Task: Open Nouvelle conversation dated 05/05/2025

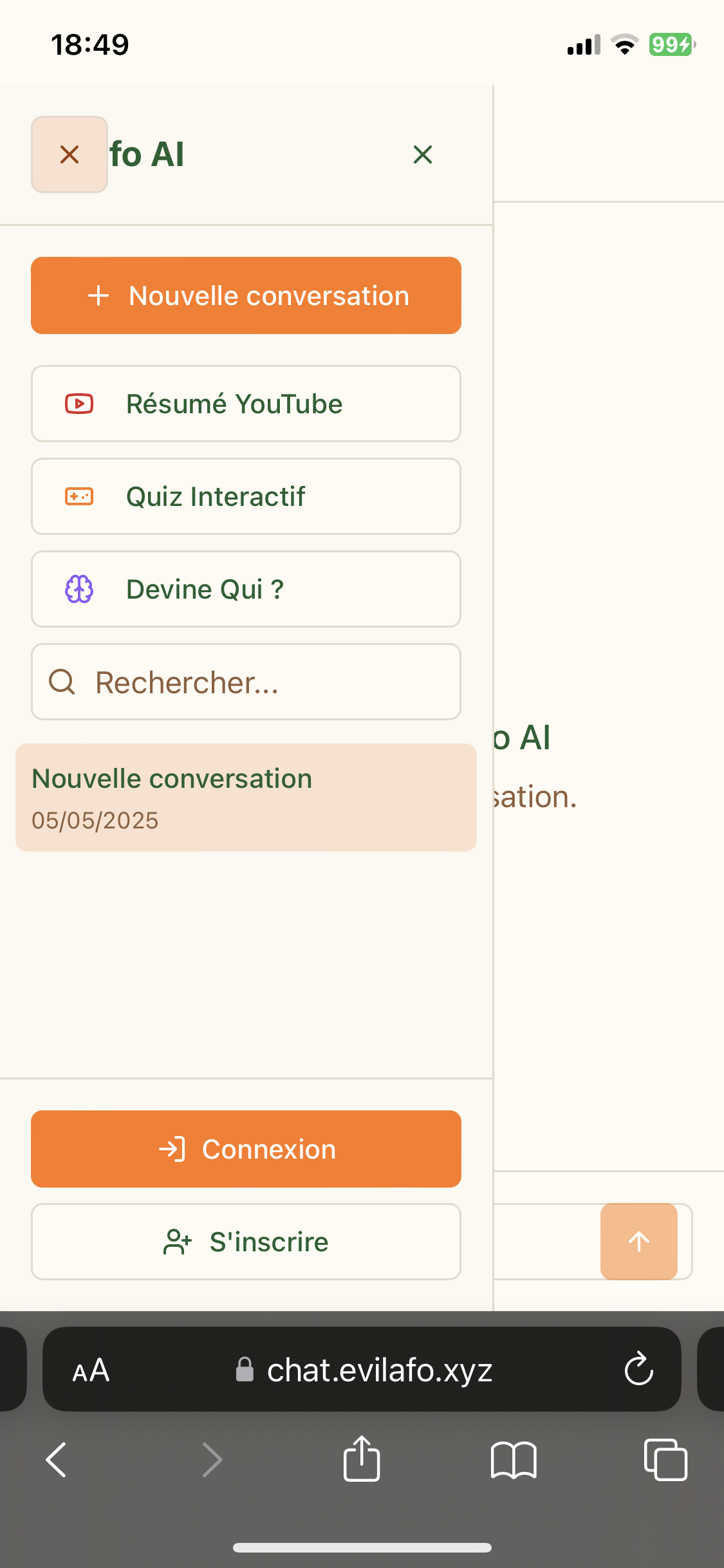Action: 246,798
